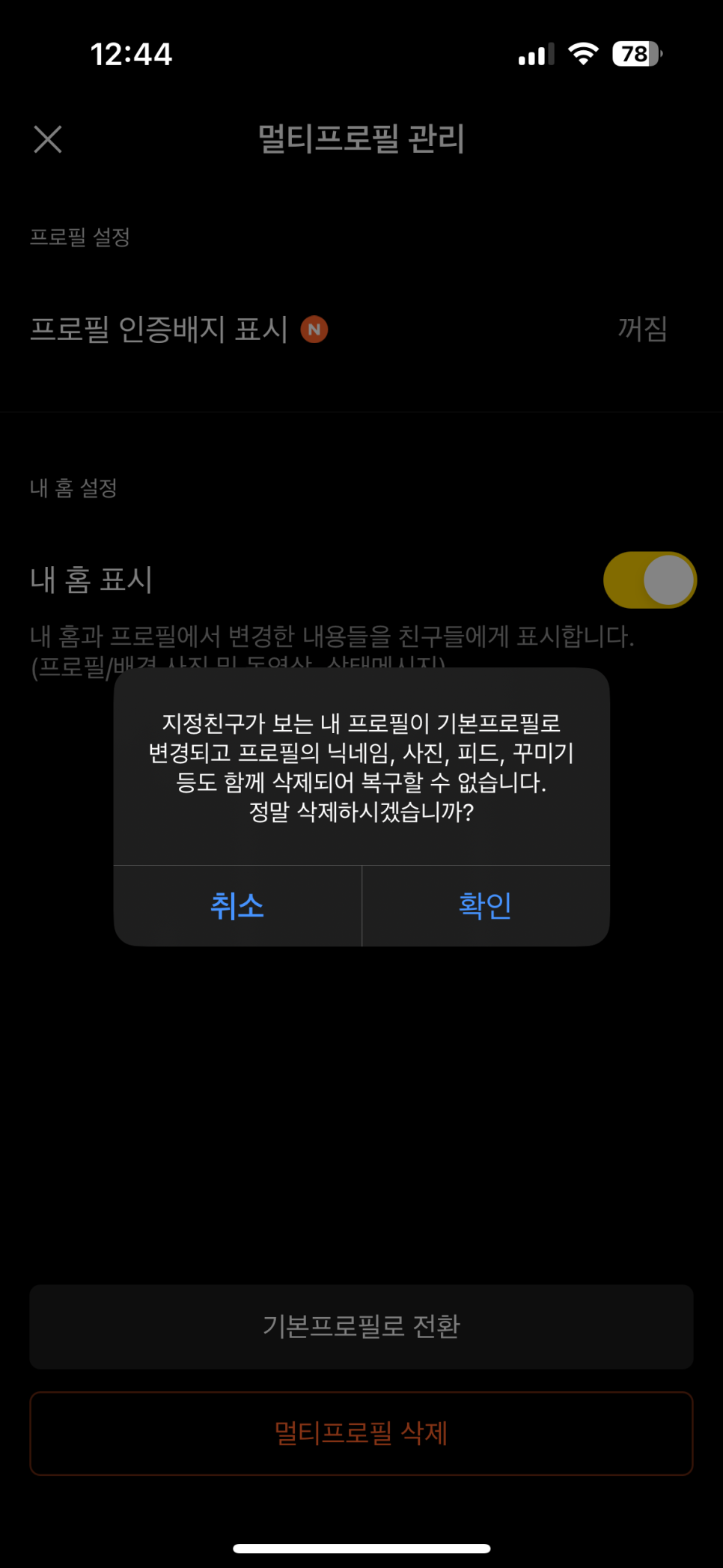The width and height of the screenshot is (723, 1568).
Task: Tap 취소 to cancel the deletion
Action: click(237, 906)
